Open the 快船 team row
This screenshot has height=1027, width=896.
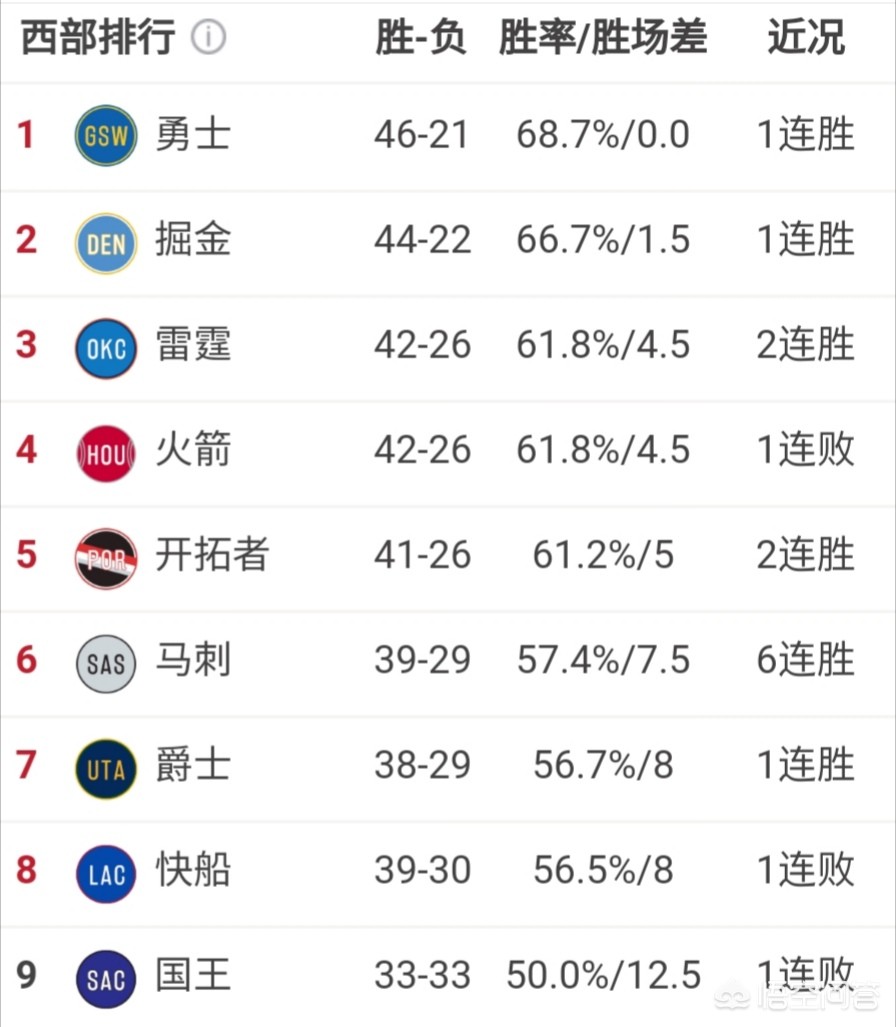pos(192,872)
